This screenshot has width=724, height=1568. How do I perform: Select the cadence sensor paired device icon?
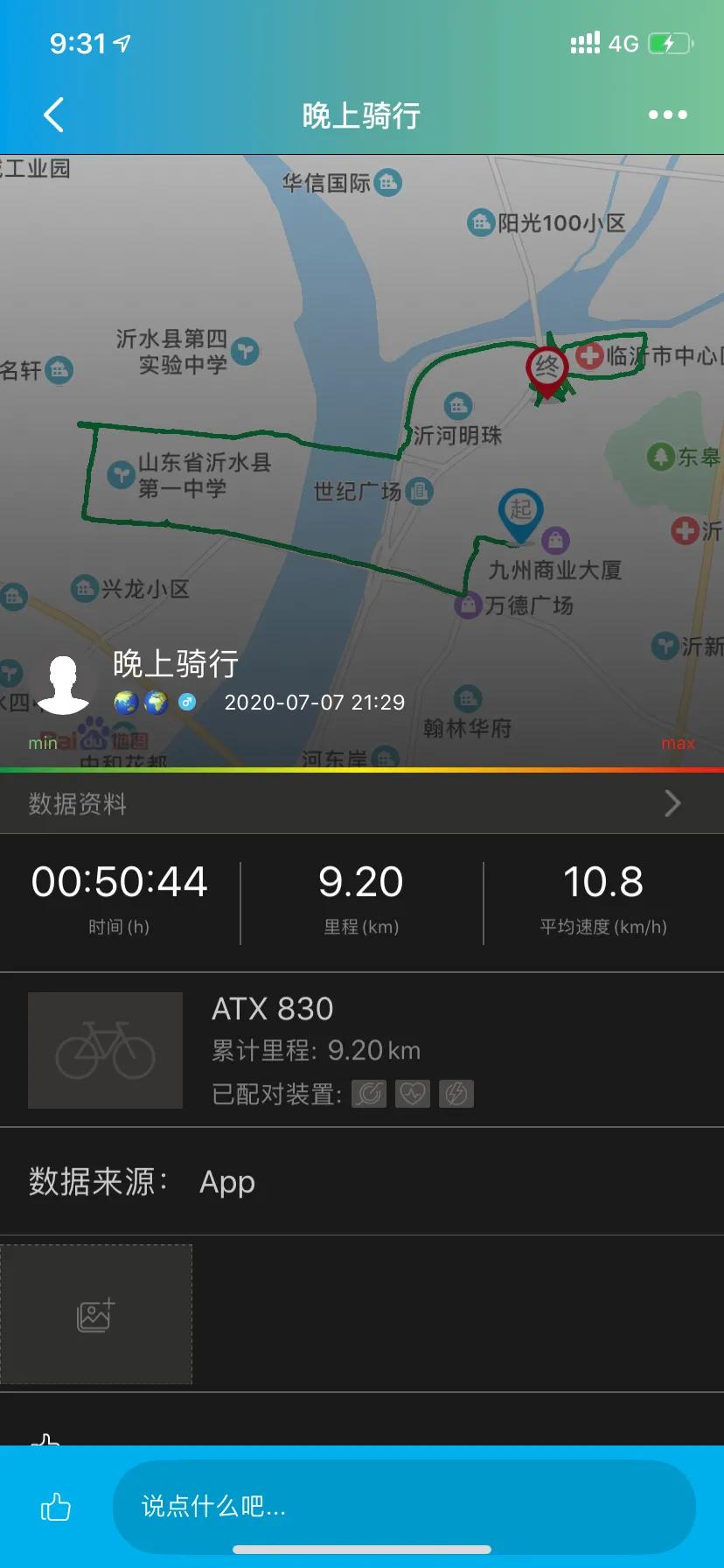click(x=368, y=1093)
